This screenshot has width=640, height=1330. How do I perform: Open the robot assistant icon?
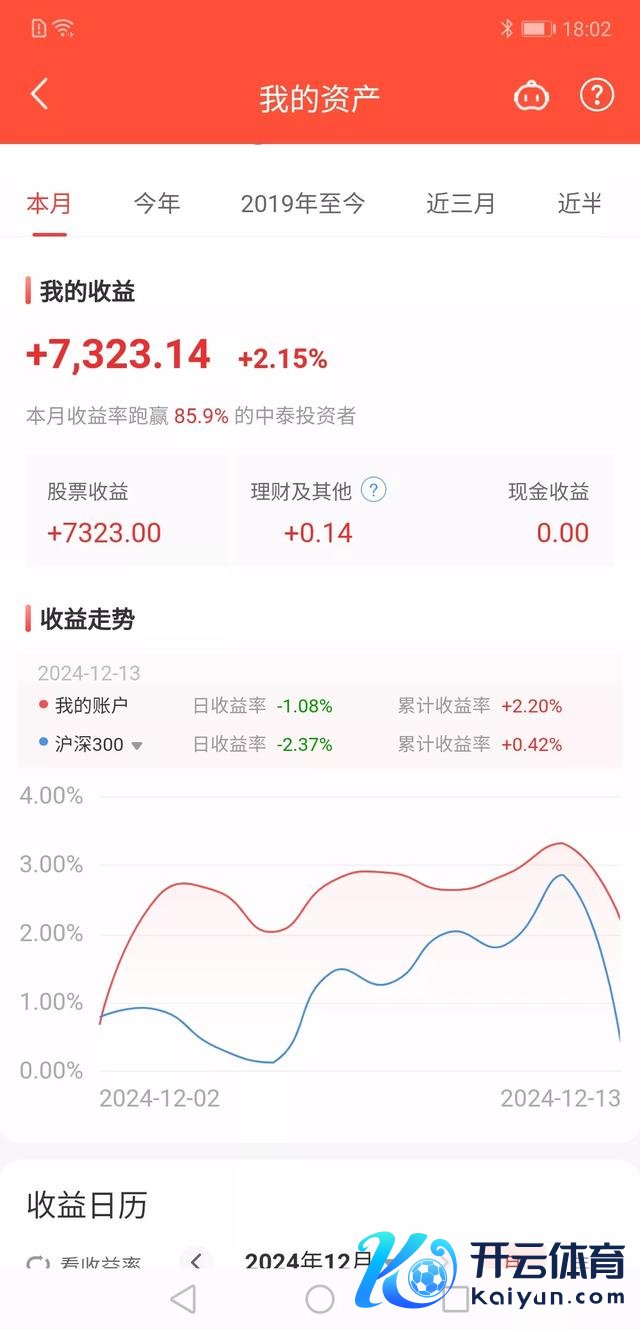point(531,96)
